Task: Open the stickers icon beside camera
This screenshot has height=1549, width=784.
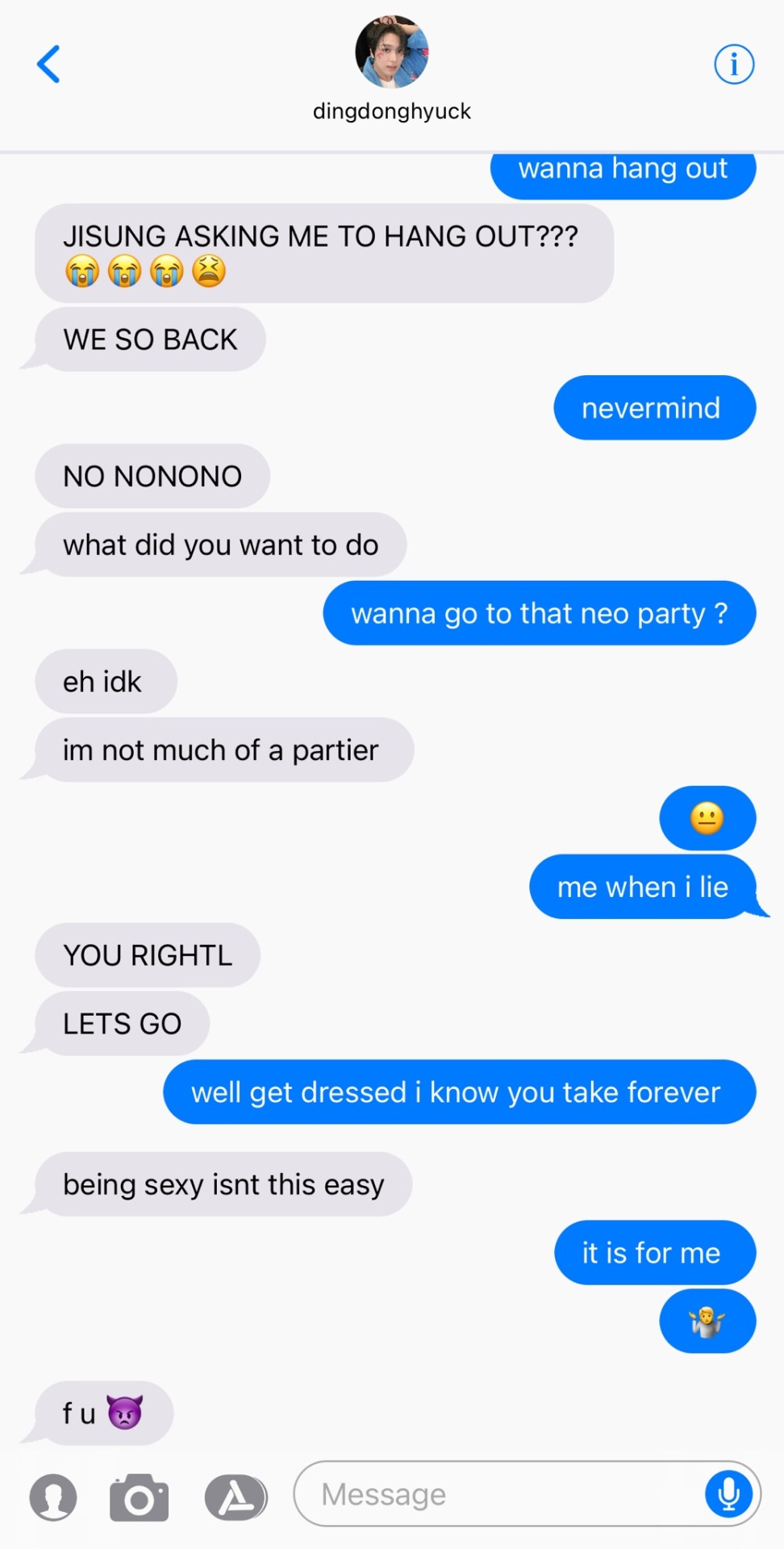Action: pyautogui.click(x=53, y=1497)
